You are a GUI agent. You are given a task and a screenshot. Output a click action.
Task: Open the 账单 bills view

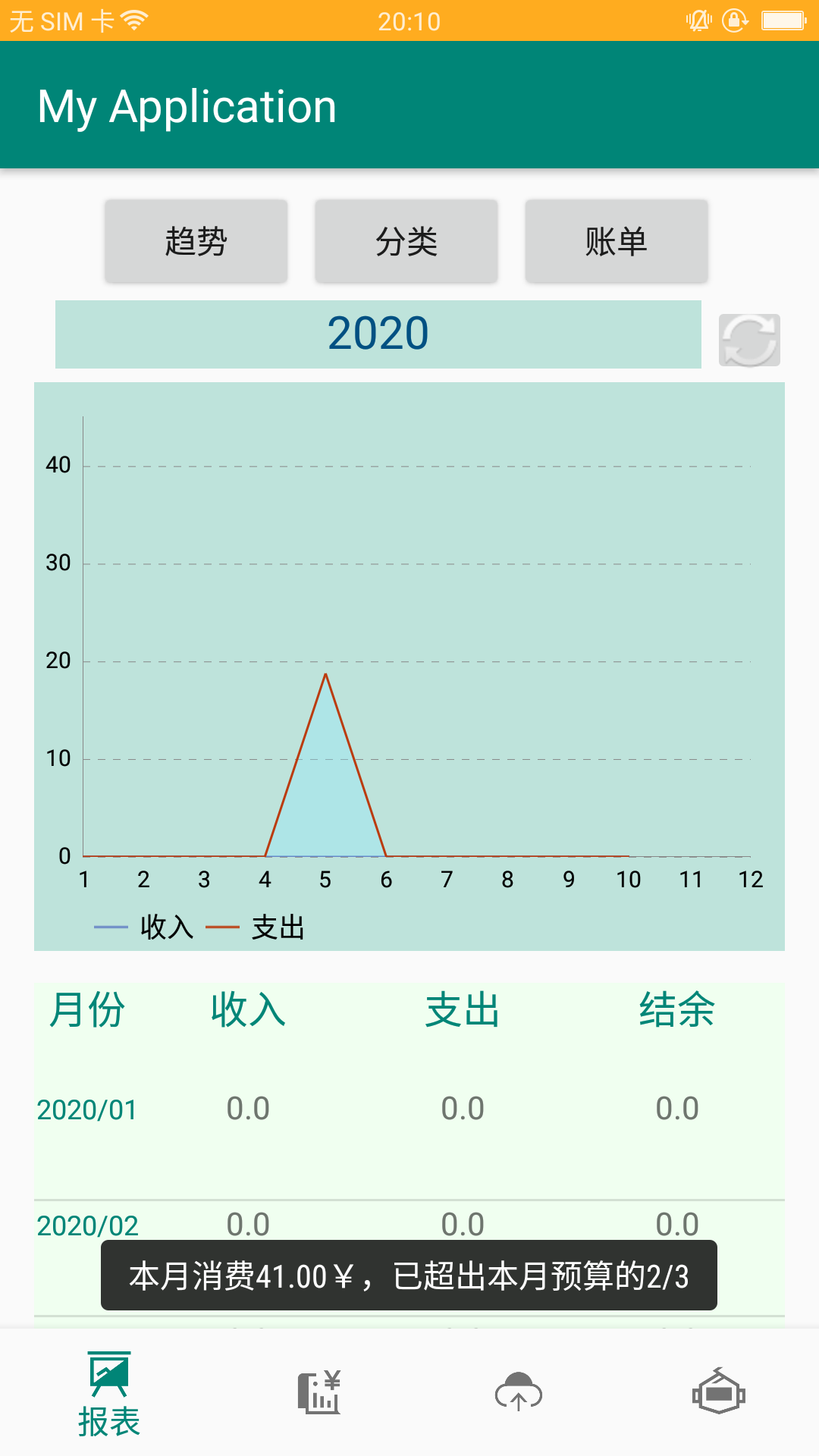coord(616,241)
